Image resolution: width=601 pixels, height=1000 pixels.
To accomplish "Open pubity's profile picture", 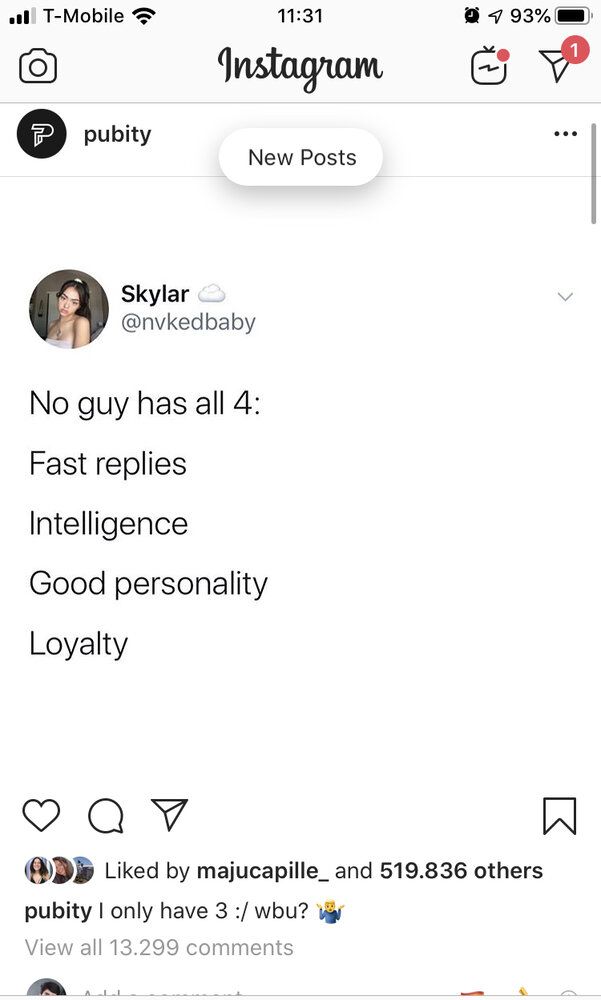I will tap(42, 135).
